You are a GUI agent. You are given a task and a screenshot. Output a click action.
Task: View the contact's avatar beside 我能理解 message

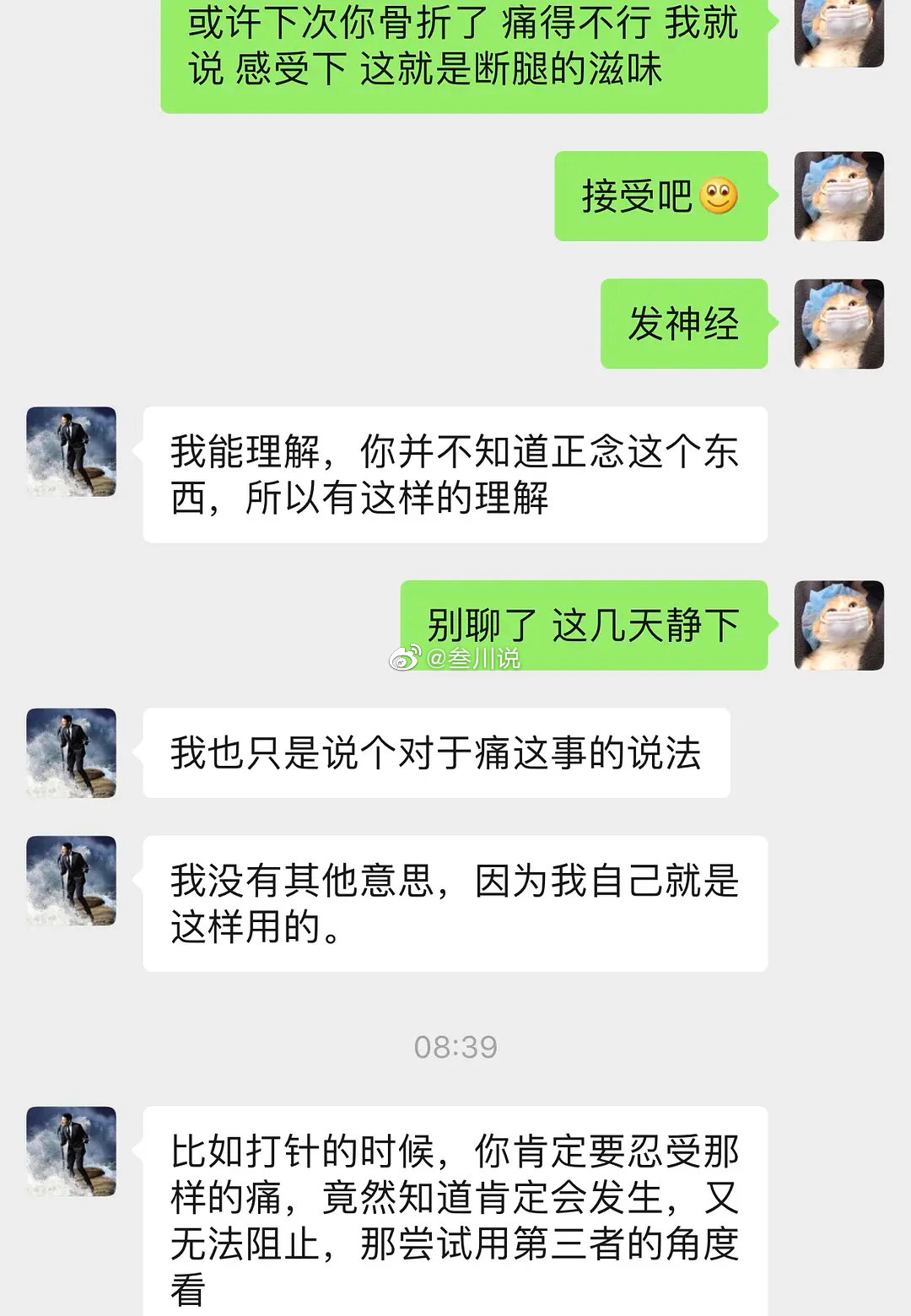coord(72,451)
